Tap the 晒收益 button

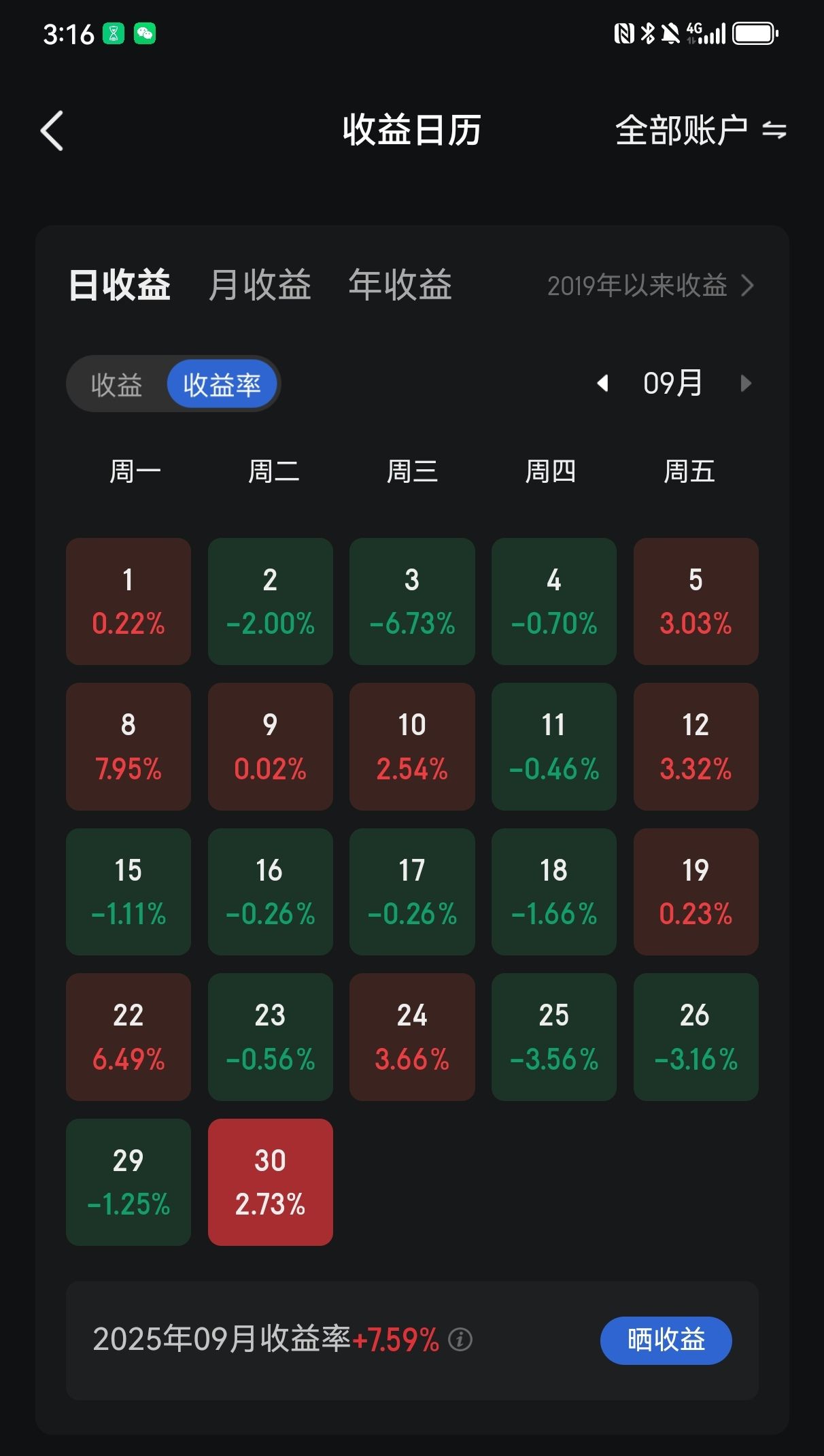666,1340
